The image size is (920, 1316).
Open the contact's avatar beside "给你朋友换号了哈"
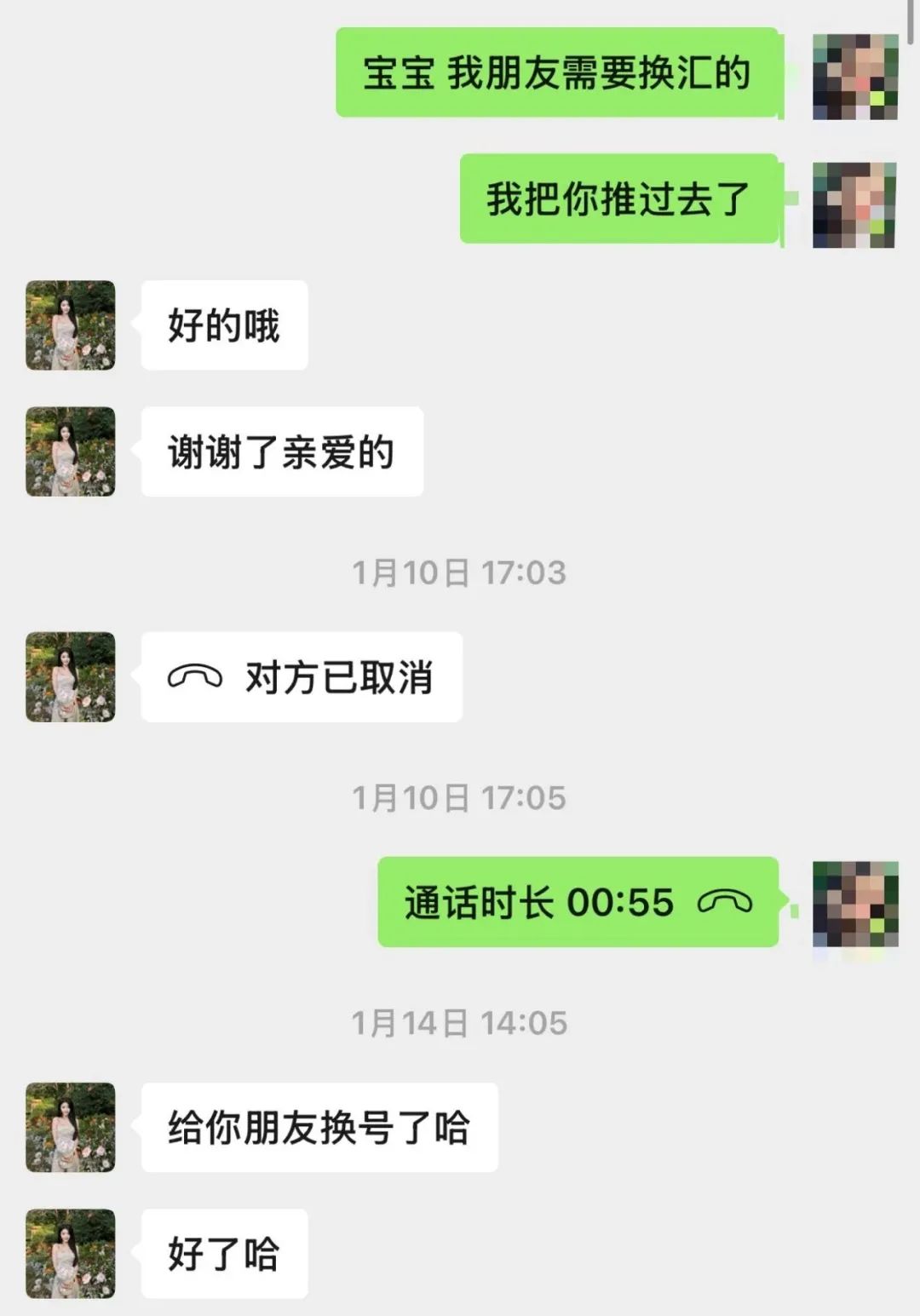coord(71,1127)
